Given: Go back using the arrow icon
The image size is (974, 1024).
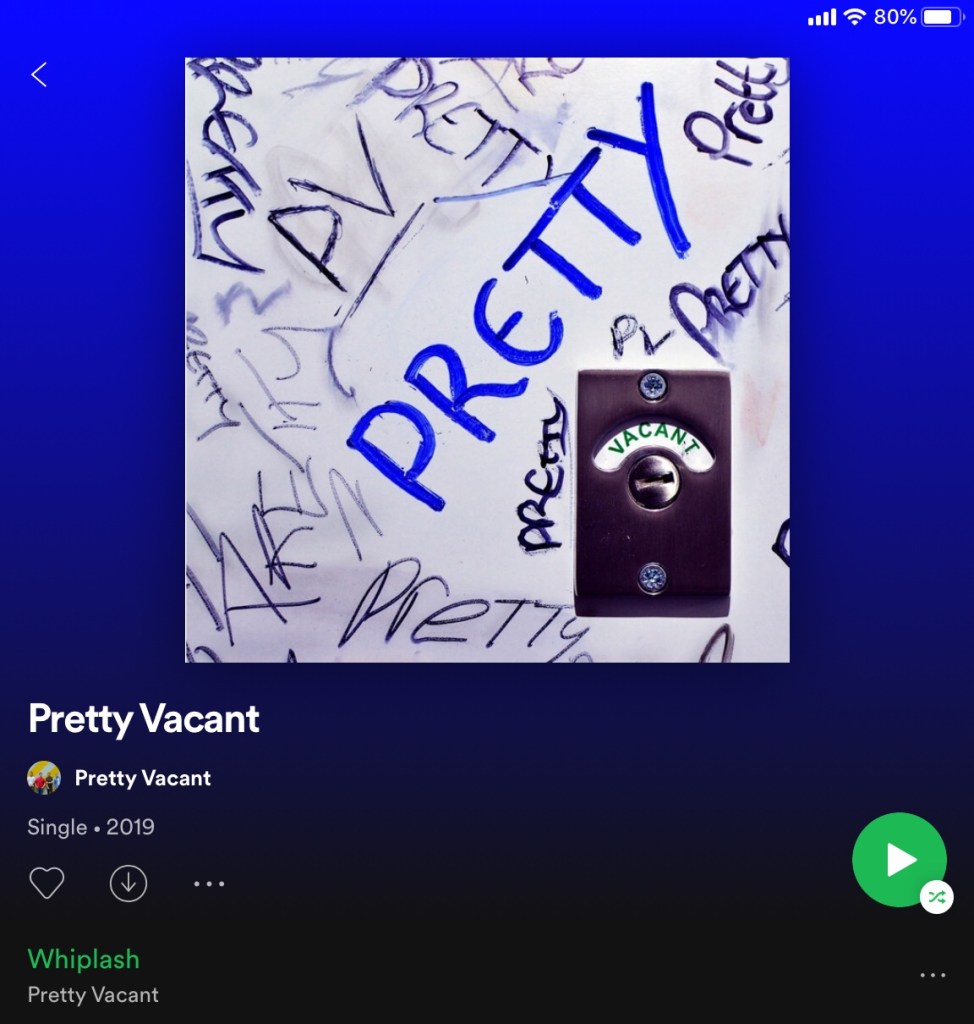Looking at the screenshot, I should click(39, 74).
